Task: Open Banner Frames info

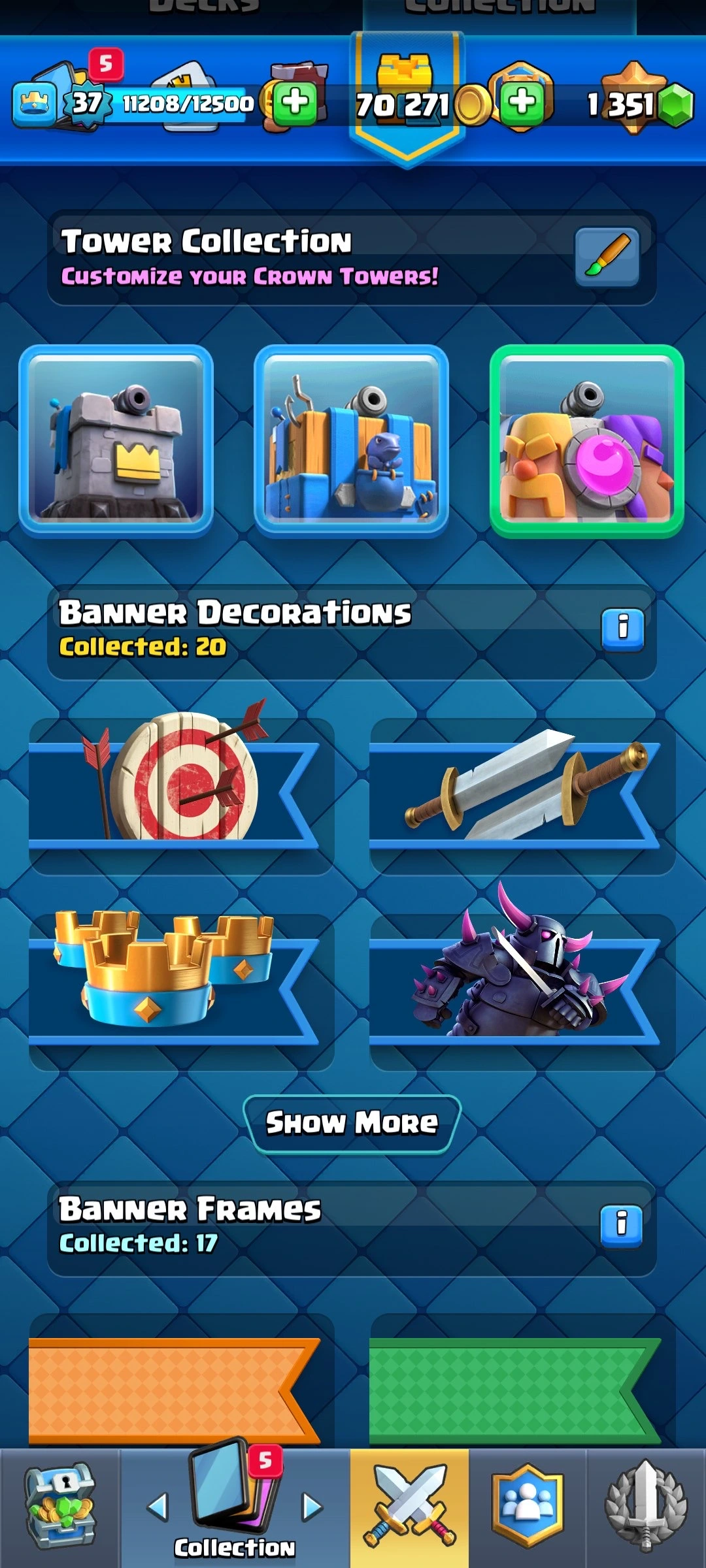Action: tap(621, 1226)
